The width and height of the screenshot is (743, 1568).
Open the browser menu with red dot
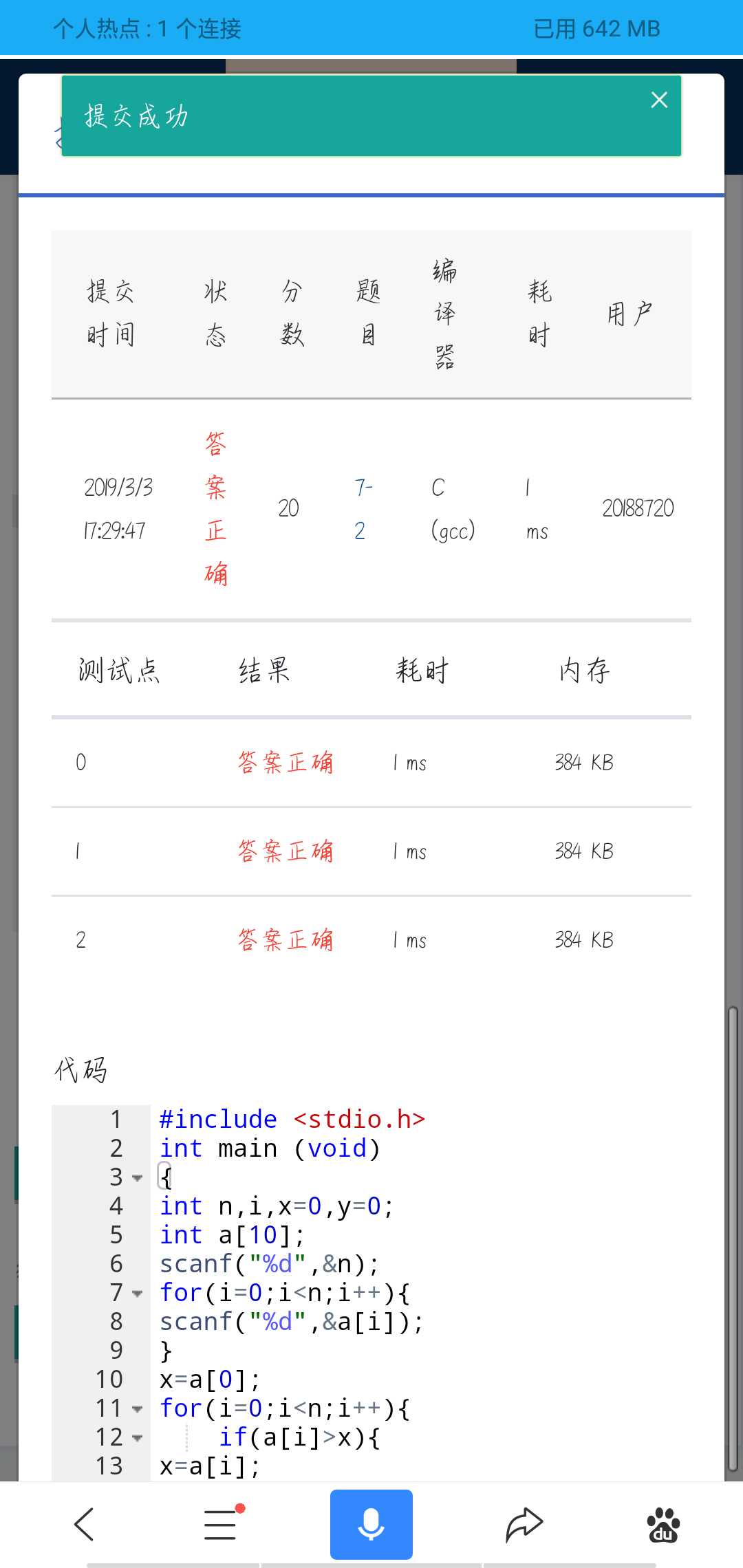tap(222, 1525)
